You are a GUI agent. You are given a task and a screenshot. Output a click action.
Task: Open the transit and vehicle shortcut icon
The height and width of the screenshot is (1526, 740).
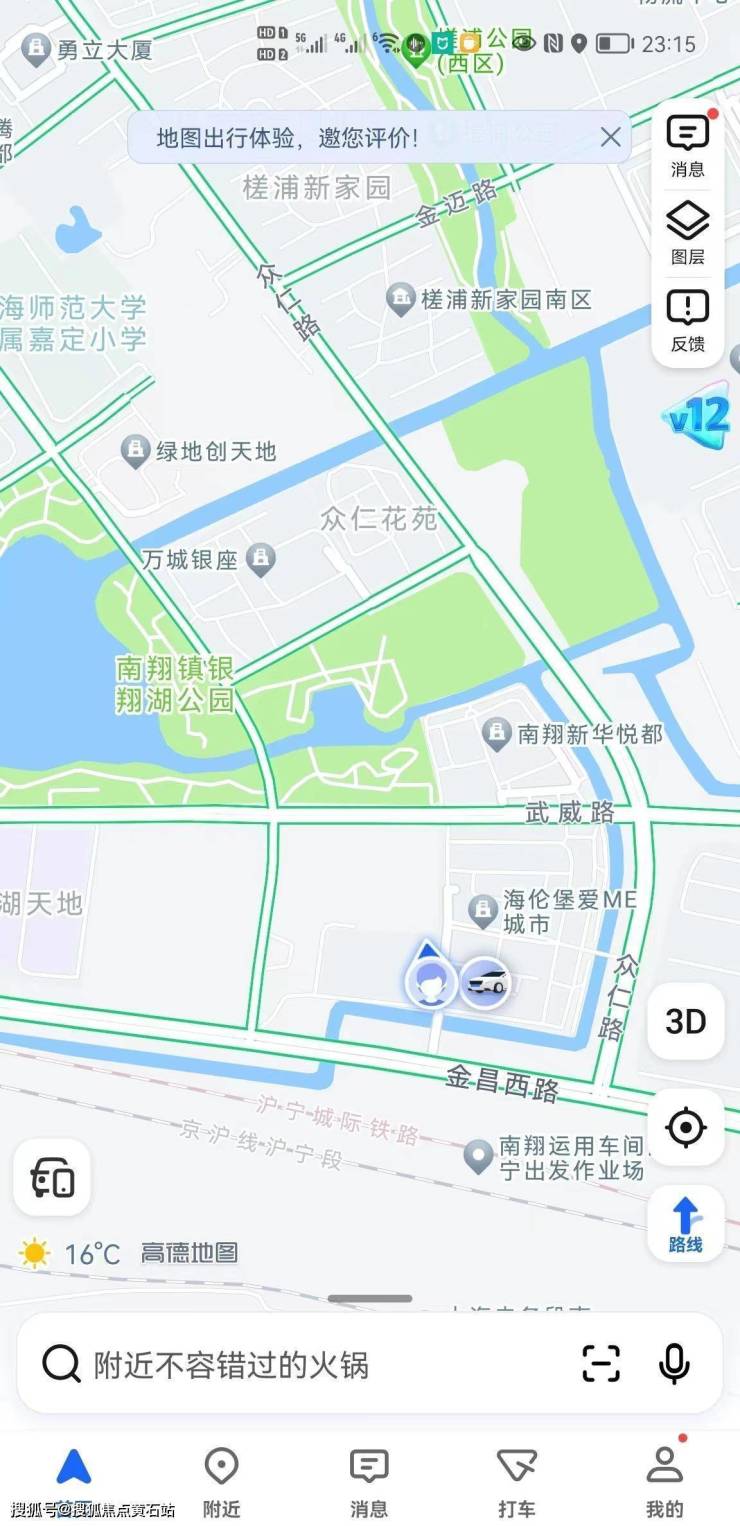click(x=52, y=1177)
